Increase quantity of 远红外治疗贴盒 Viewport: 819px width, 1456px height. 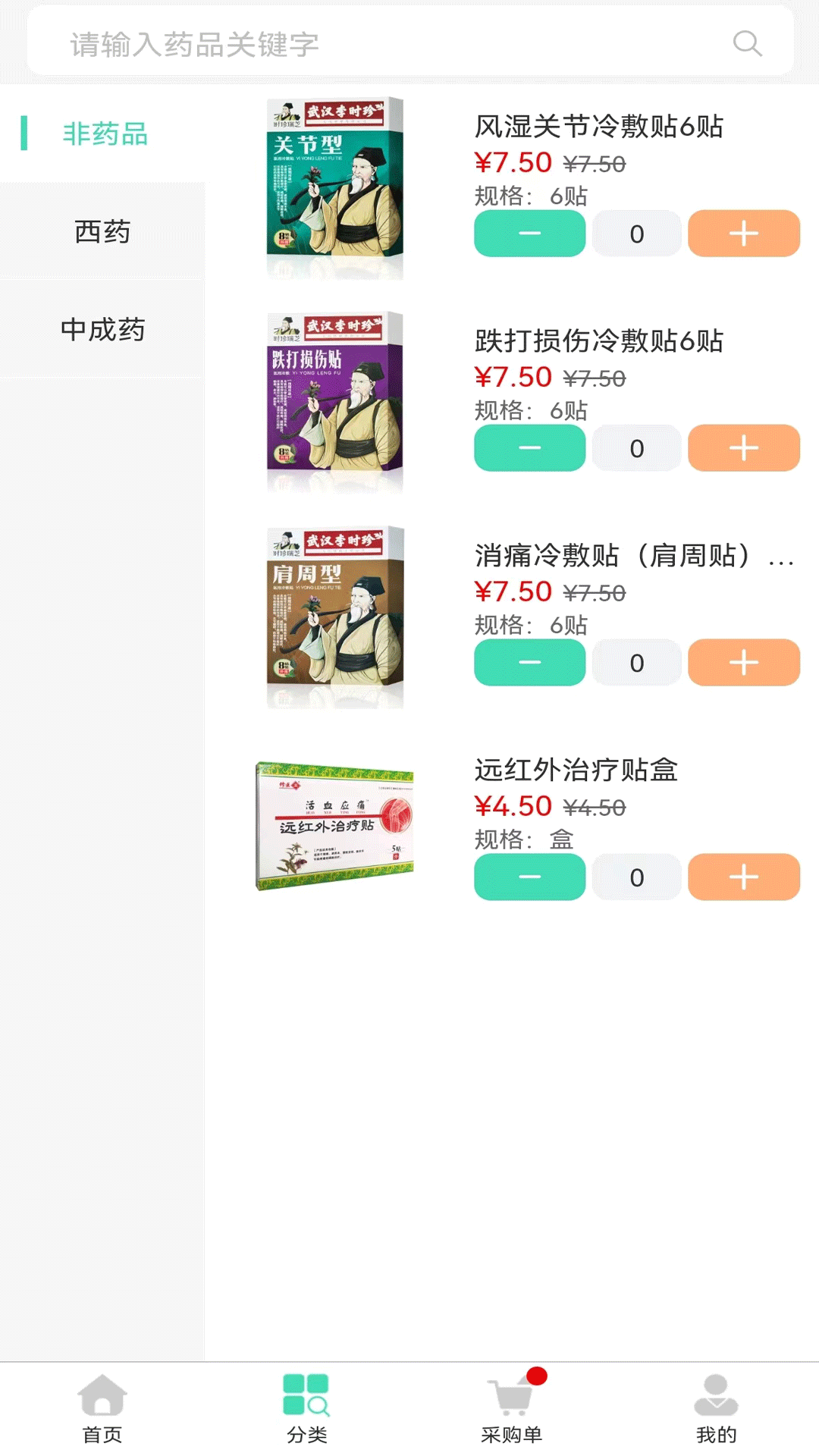click(743, 877)
